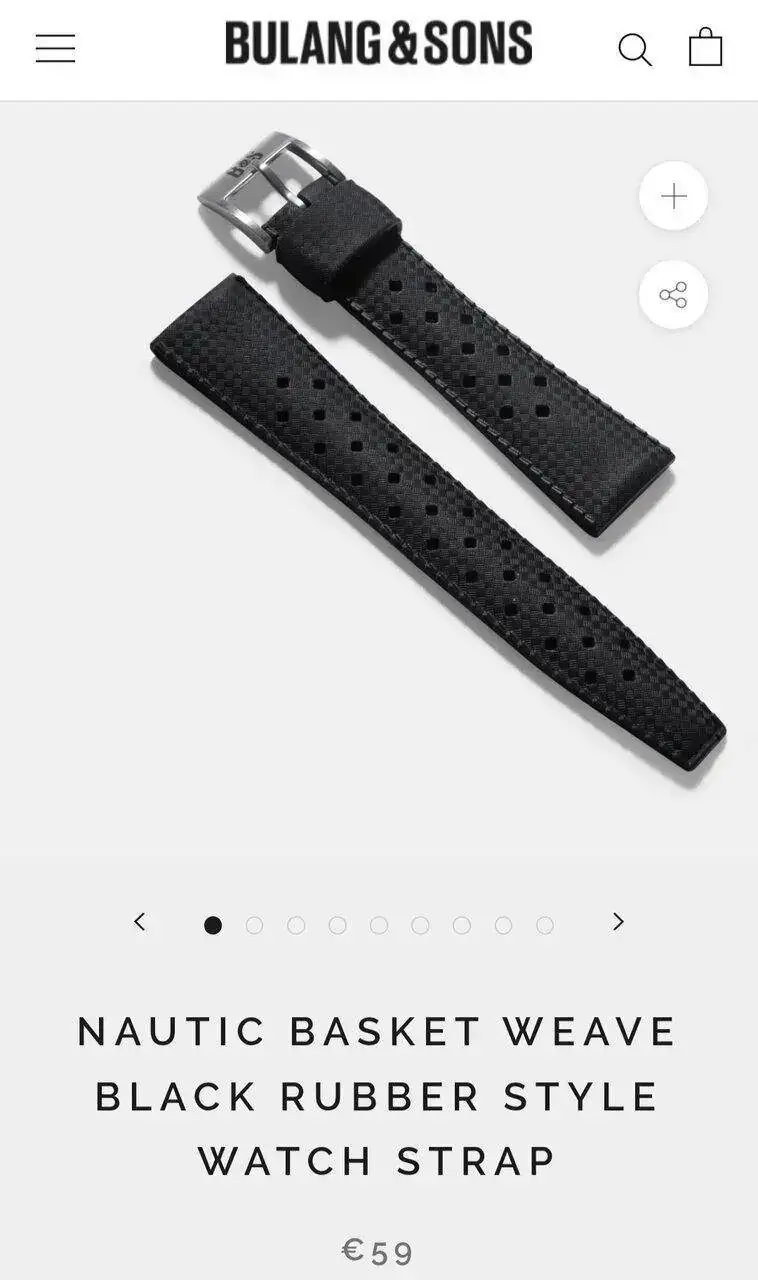
Task: Open the hamburger menu
Action: (x=55, y=48)
